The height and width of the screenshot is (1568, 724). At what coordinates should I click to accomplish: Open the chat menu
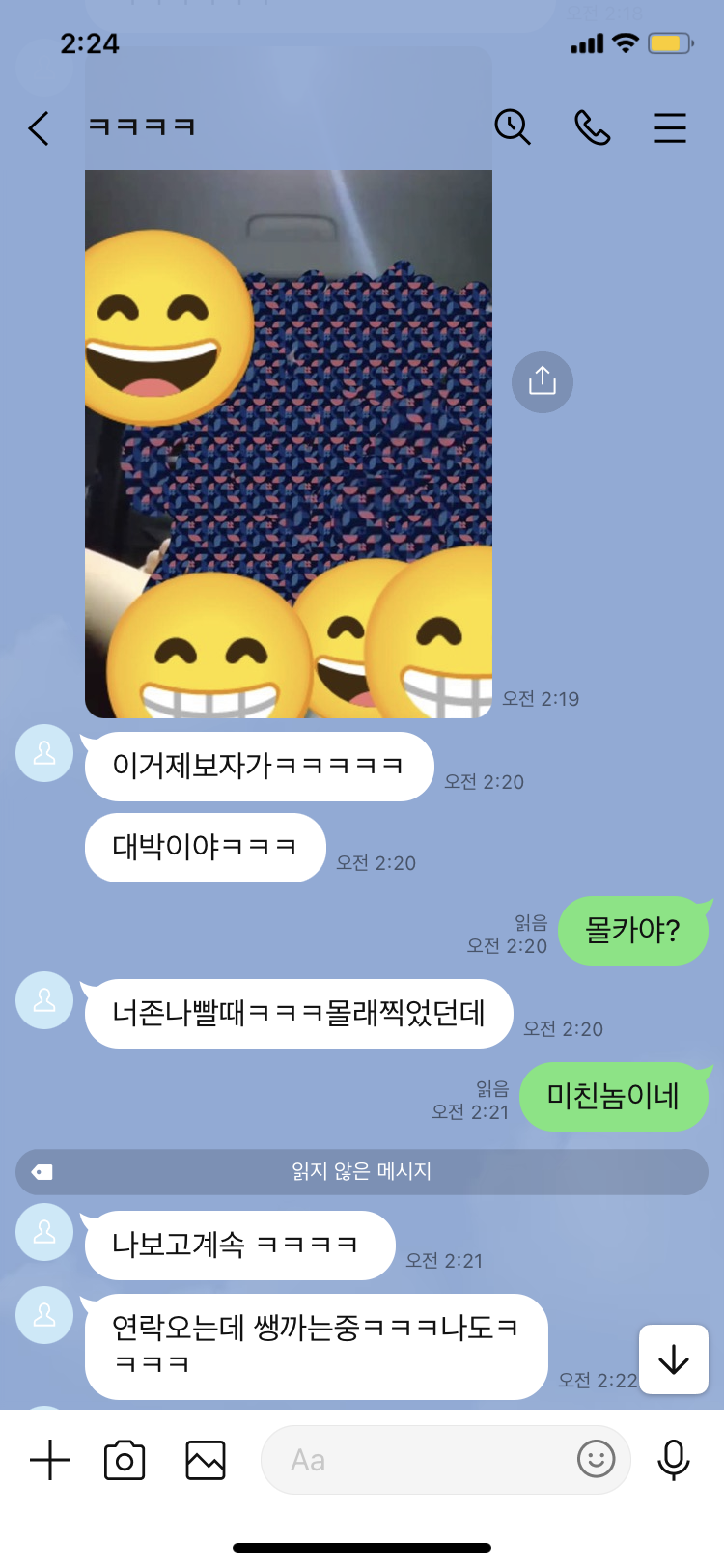point(670,127)
